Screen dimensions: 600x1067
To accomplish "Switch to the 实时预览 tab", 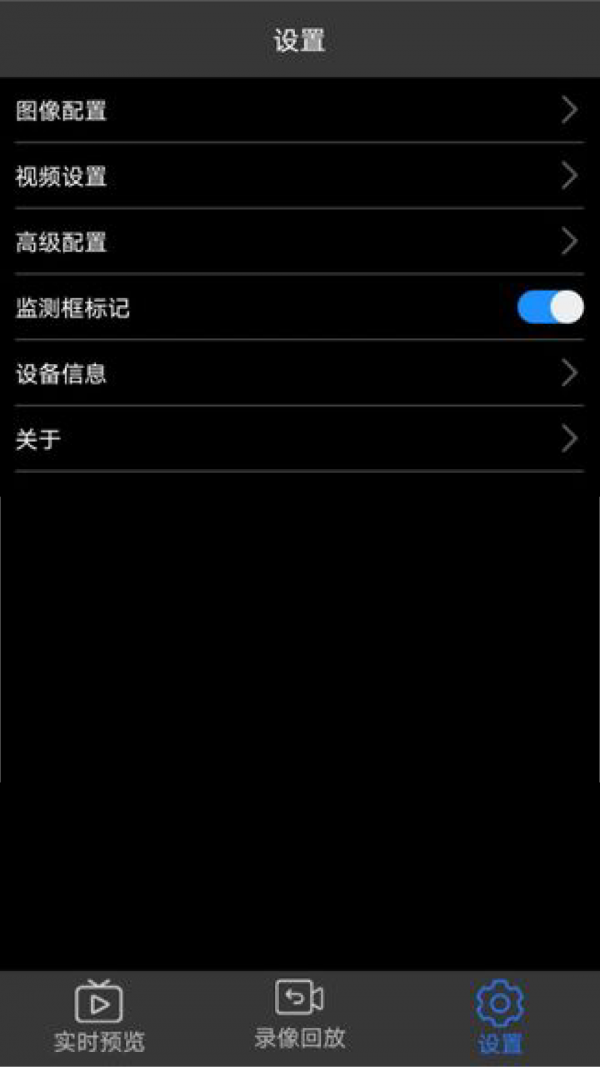I will point(99,1017).
